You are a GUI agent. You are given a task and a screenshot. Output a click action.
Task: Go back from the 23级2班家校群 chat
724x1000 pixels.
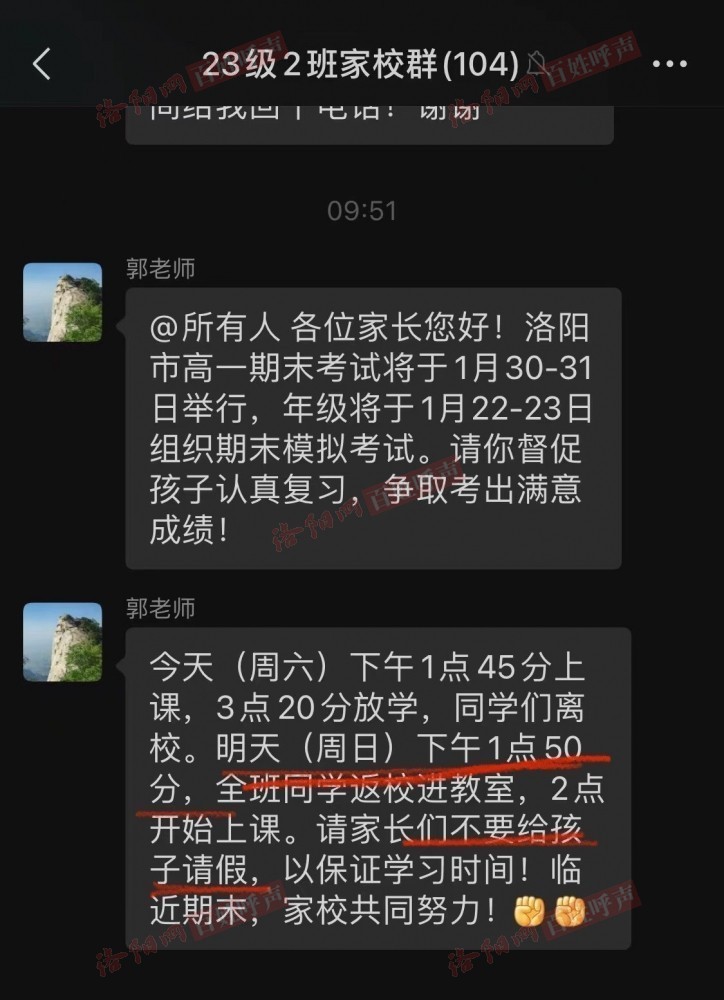click(41, 65)
